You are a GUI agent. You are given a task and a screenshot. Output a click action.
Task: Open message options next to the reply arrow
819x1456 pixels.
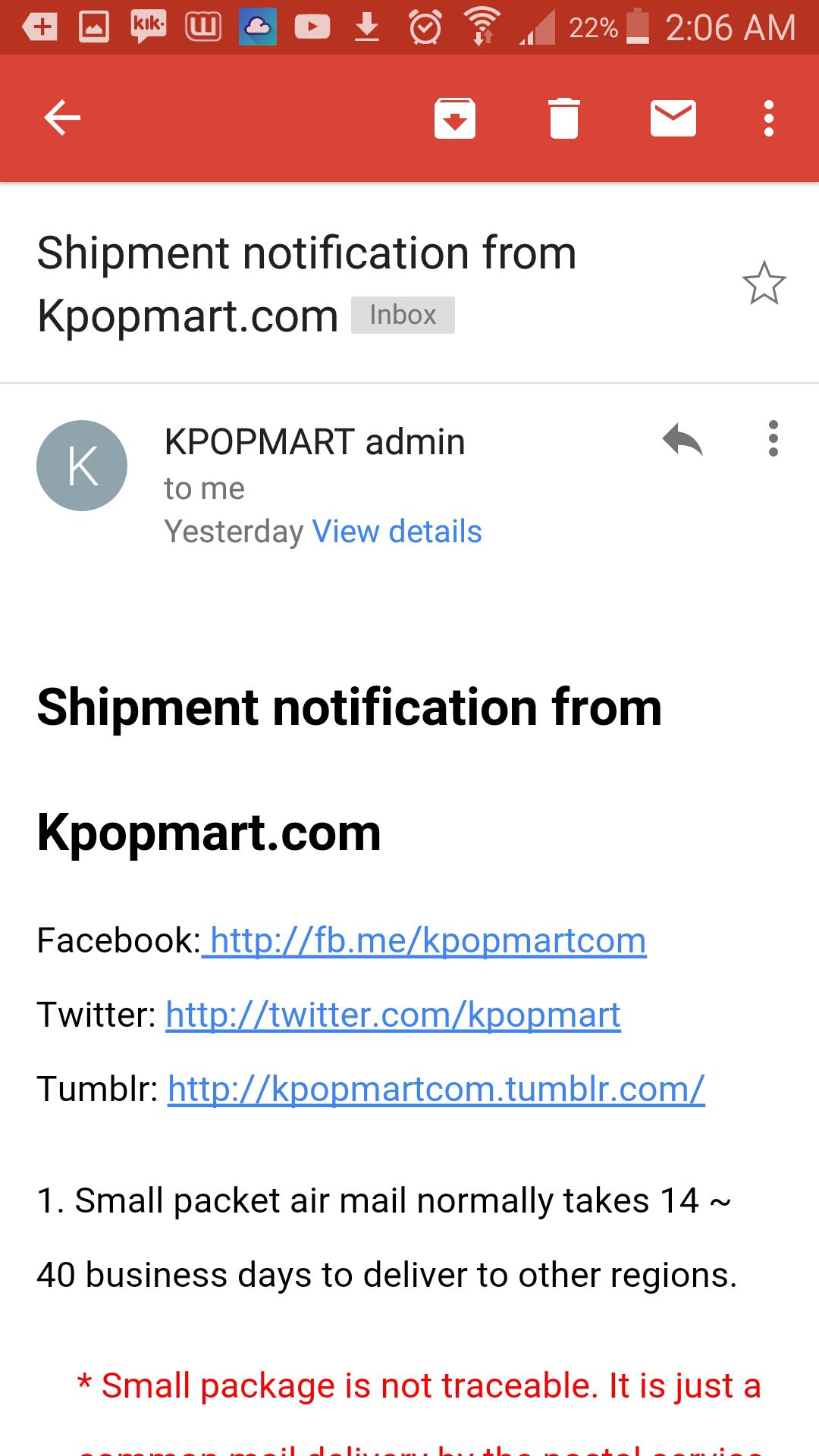click(773, 439)
